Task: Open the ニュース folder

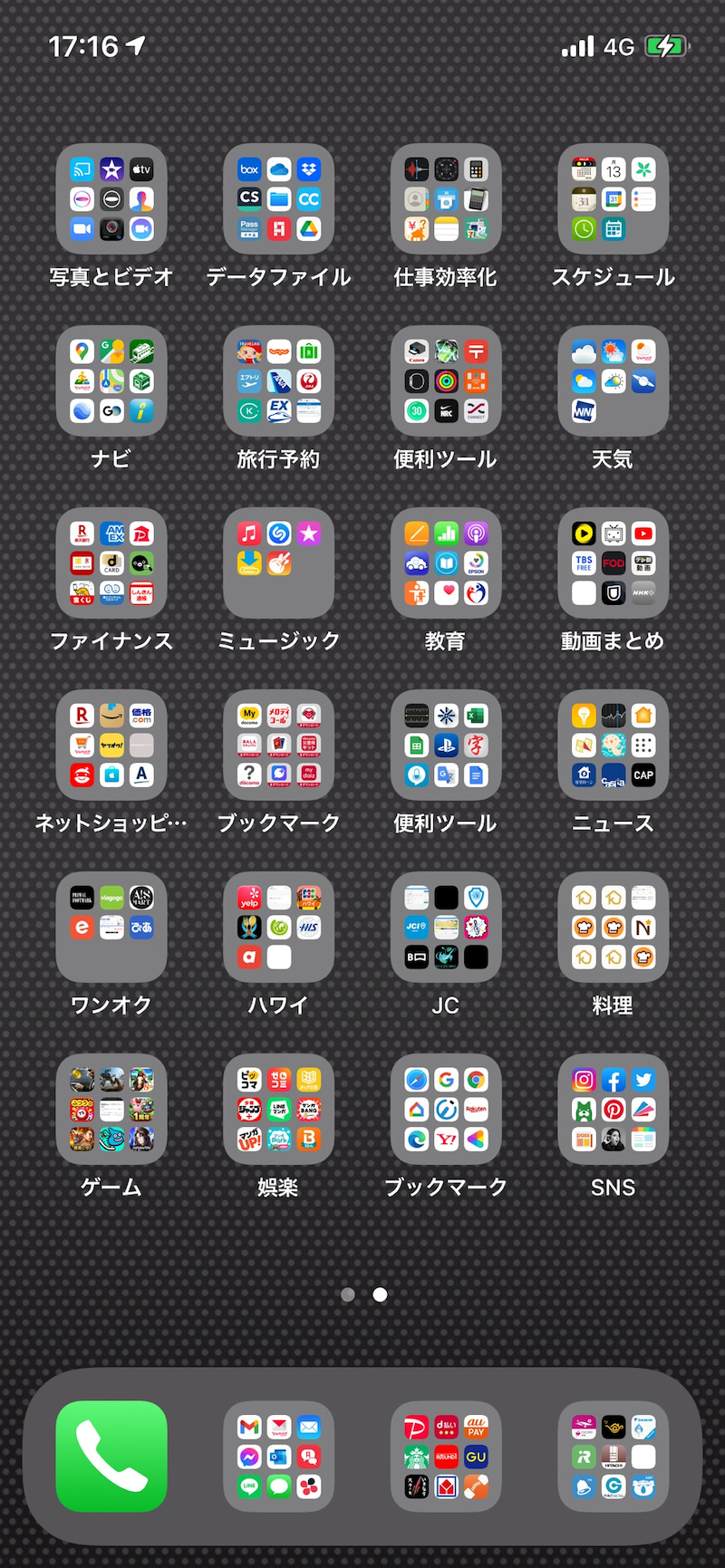Action: pos(614,746)
